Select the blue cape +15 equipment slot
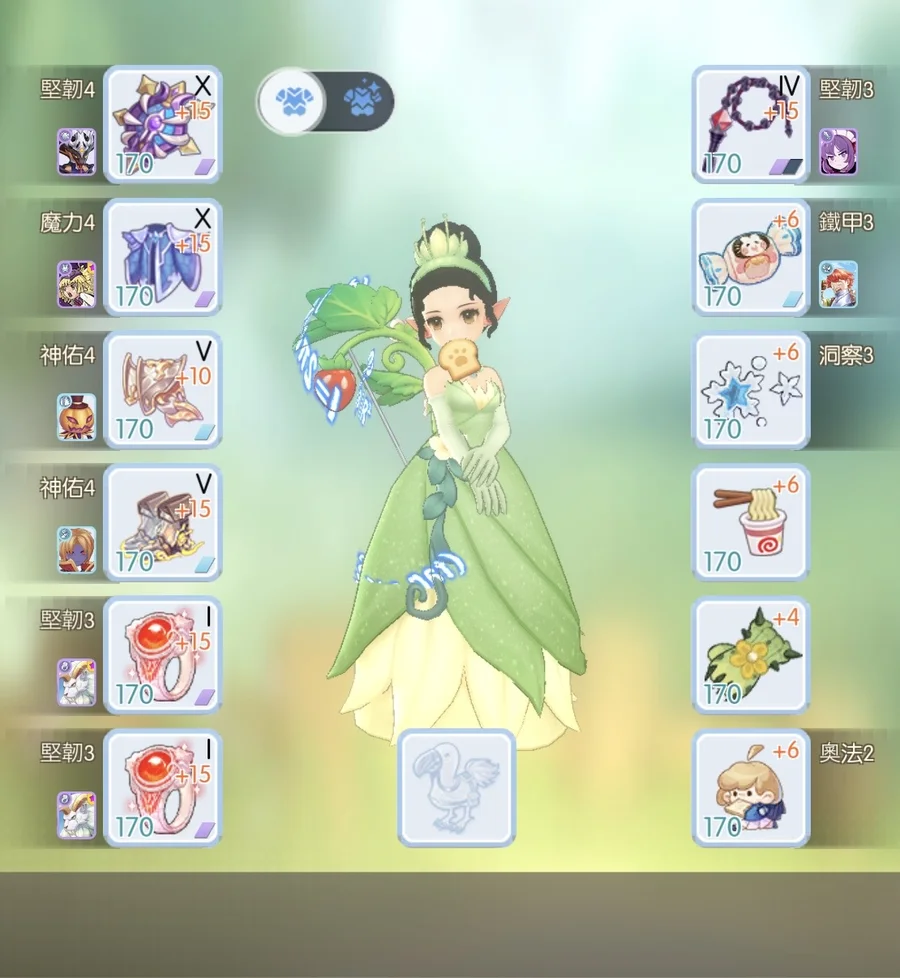The height and width of the screenshot is (978, 900). [x=163, y=257]
